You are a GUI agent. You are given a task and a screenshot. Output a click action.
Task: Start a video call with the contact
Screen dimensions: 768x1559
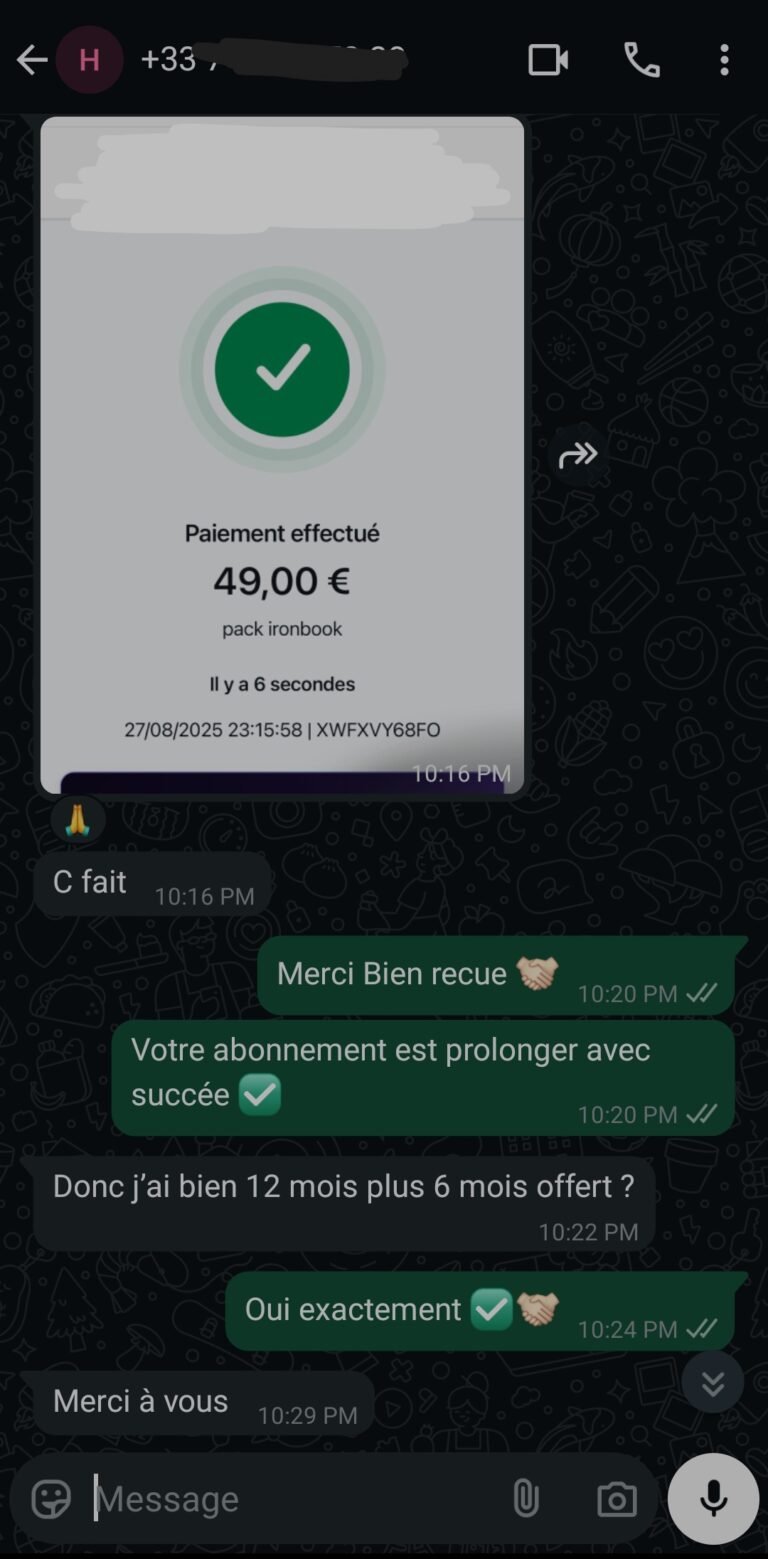(x=548, y=60)
